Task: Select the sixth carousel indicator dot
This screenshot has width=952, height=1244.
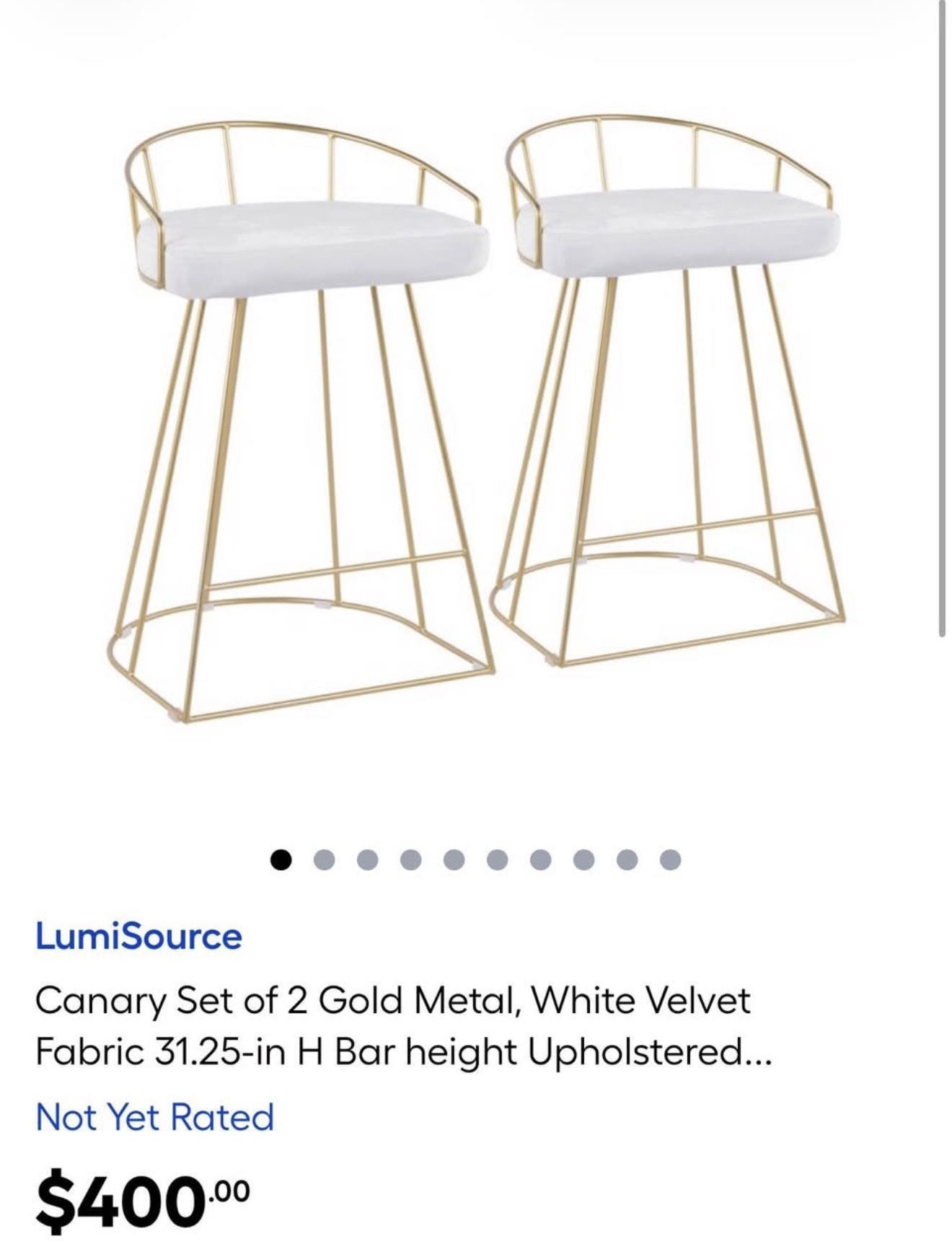Action: click(498, 859)
